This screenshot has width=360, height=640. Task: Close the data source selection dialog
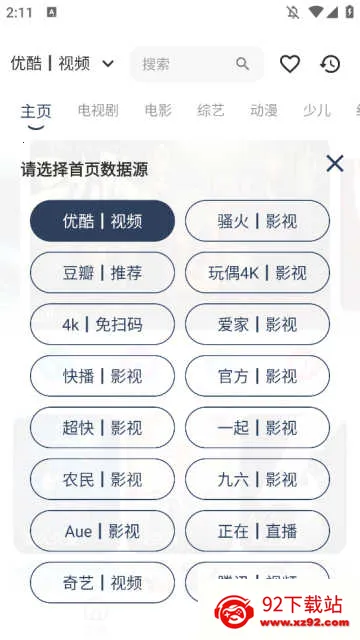(335, 164)
